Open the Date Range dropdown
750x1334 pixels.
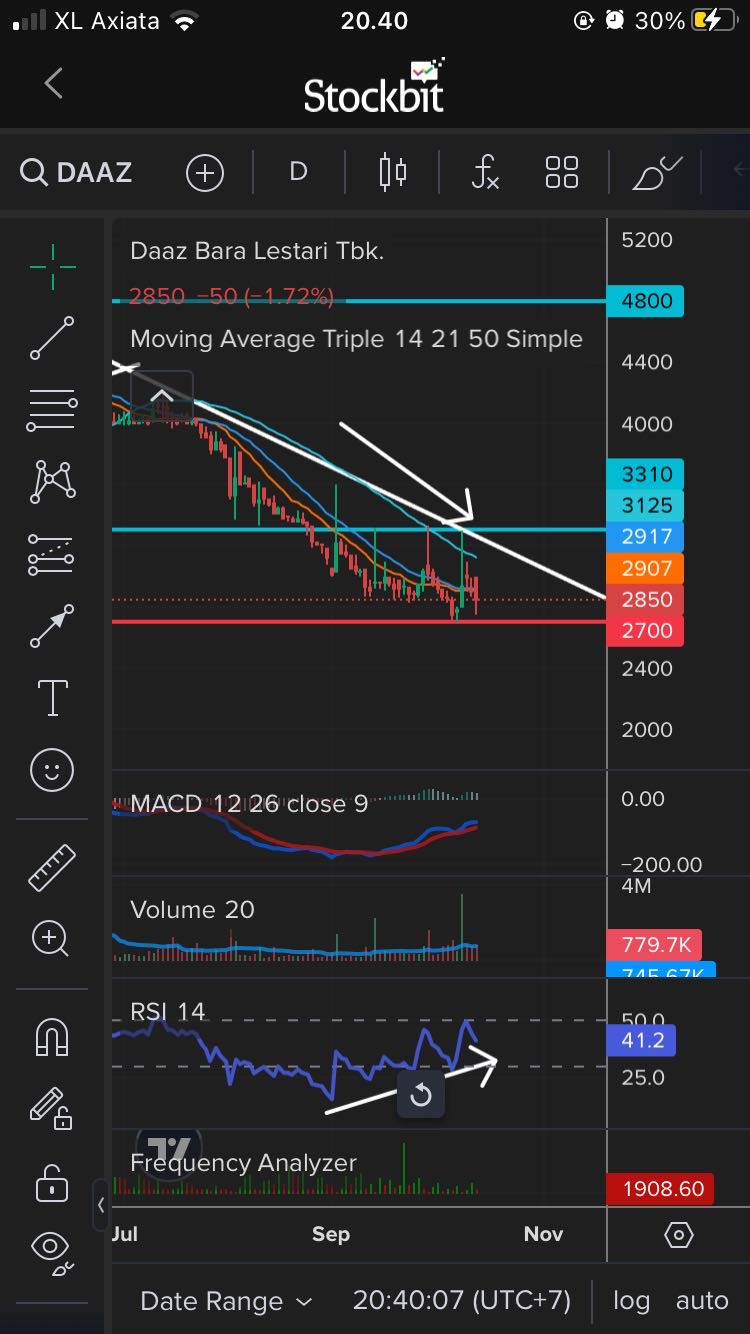tap(226, 1301)
